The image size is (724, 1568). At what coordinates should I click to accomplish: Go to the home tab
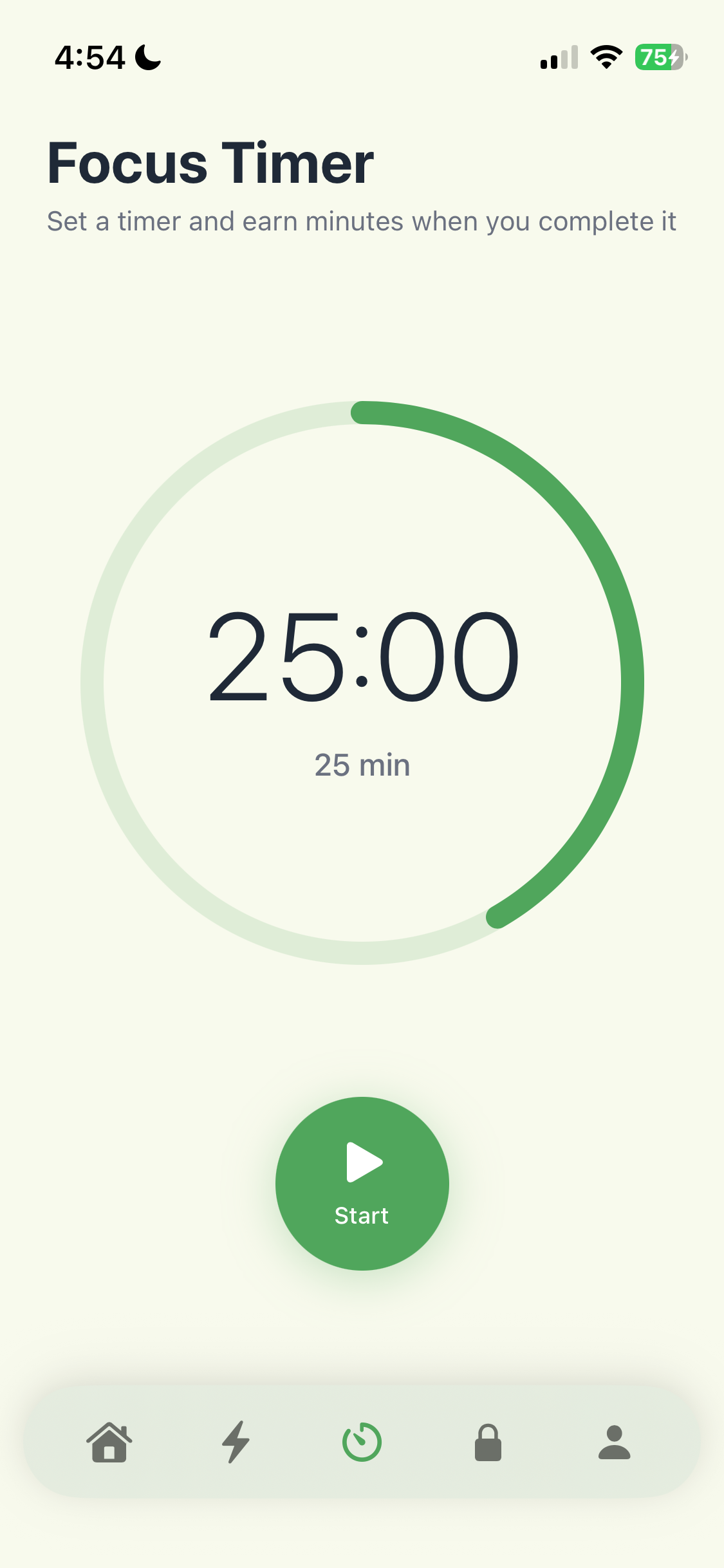[109, 1442]
